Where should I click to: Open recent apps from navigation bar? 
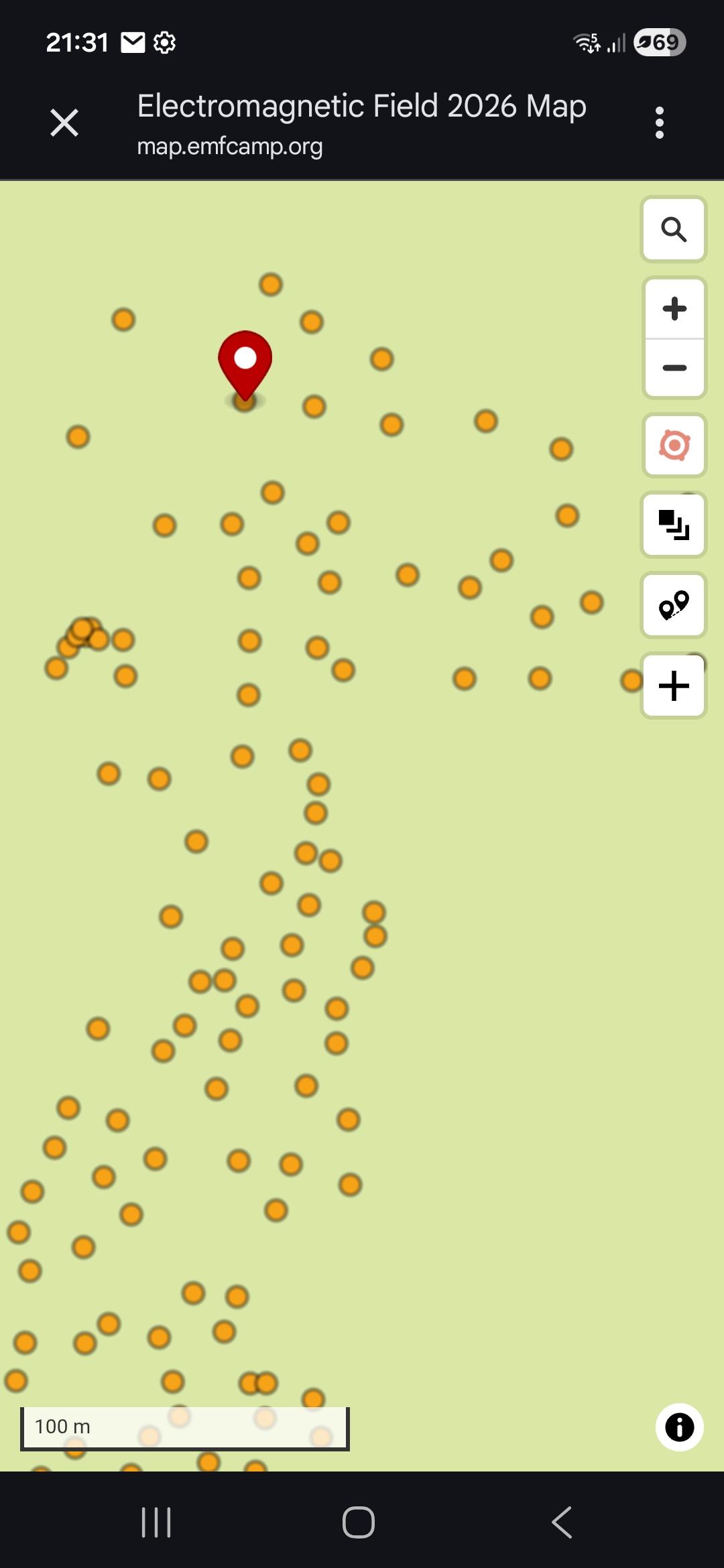pos(156,1522)
